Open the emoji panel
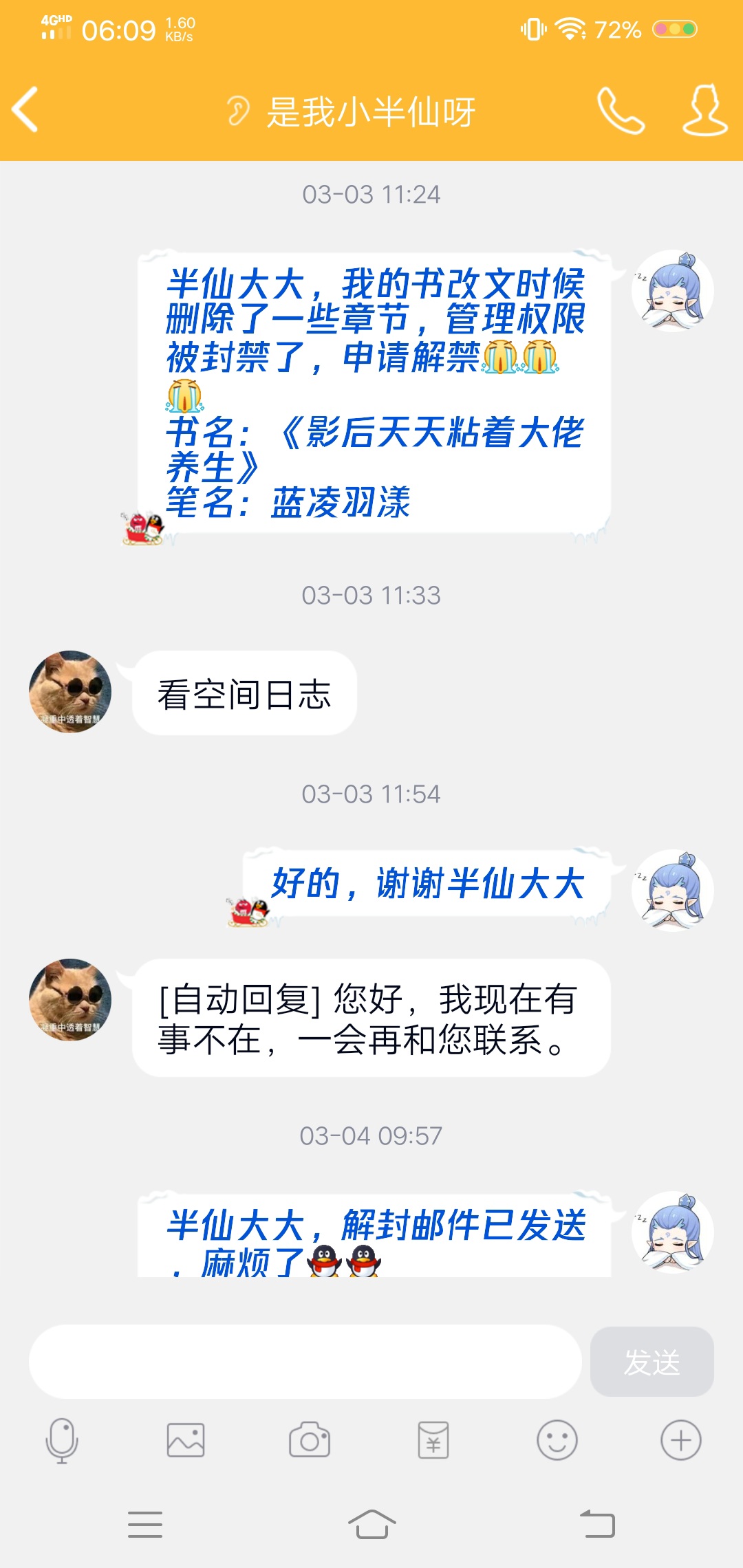The image size is (743, 1568). pos(557,1440)
